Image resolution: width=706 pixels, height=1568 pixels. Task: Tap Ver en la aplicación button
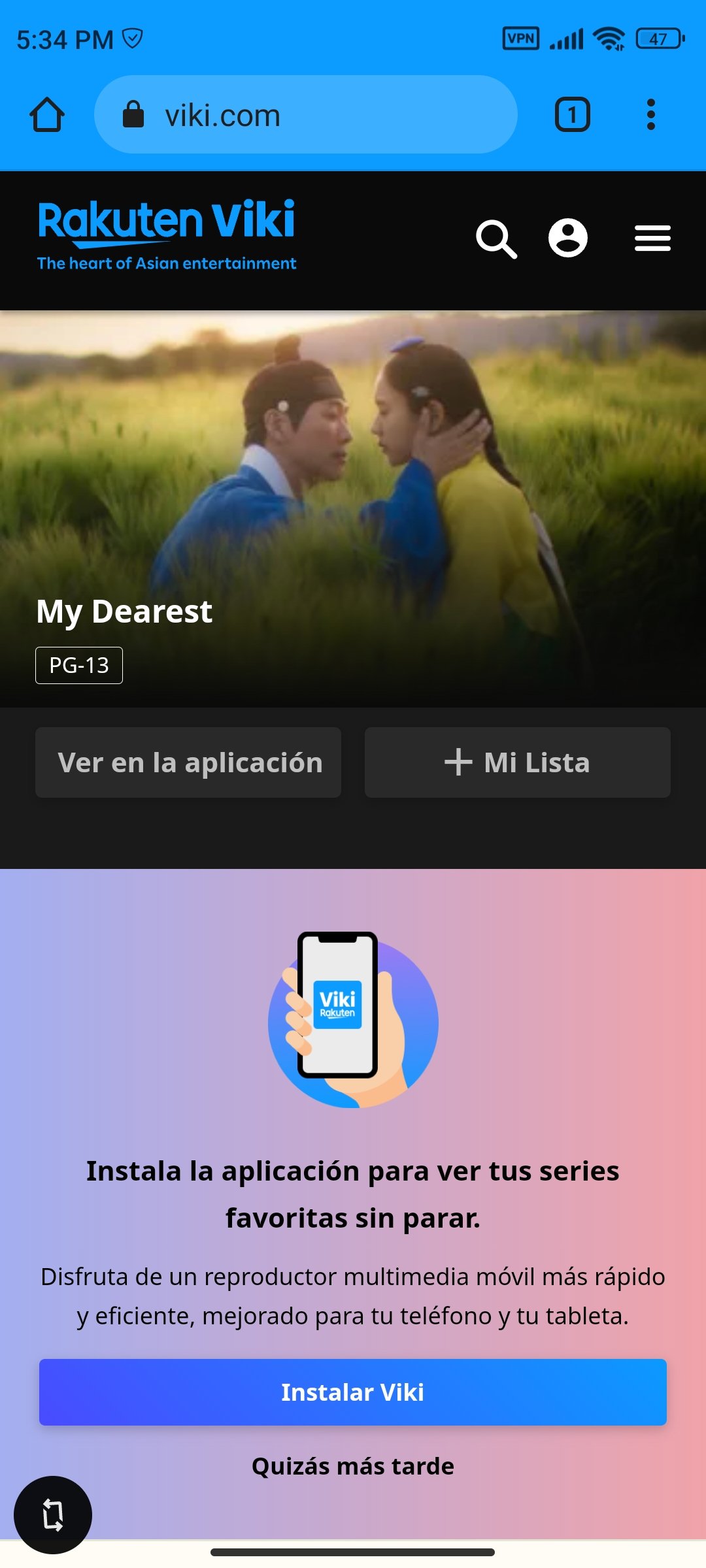point(188,762)
